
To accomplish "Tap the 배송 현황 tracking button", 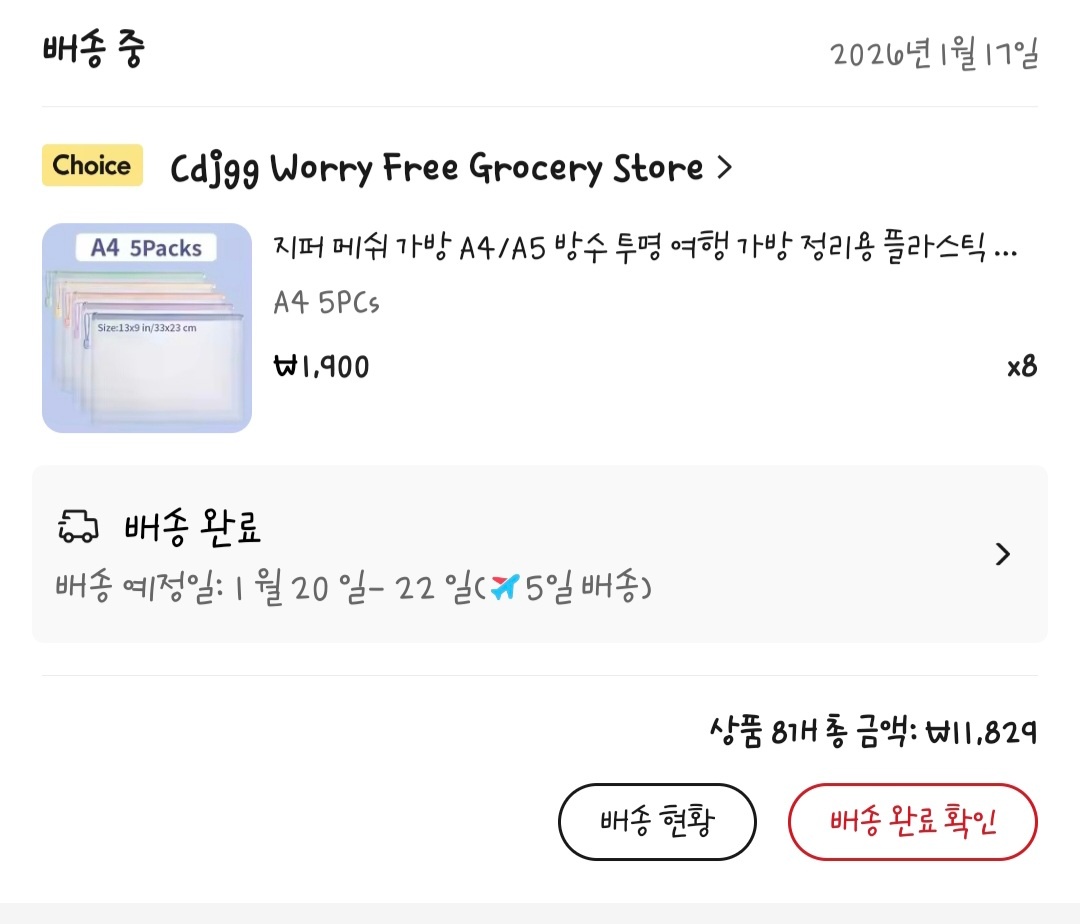I will pos(656,823).
